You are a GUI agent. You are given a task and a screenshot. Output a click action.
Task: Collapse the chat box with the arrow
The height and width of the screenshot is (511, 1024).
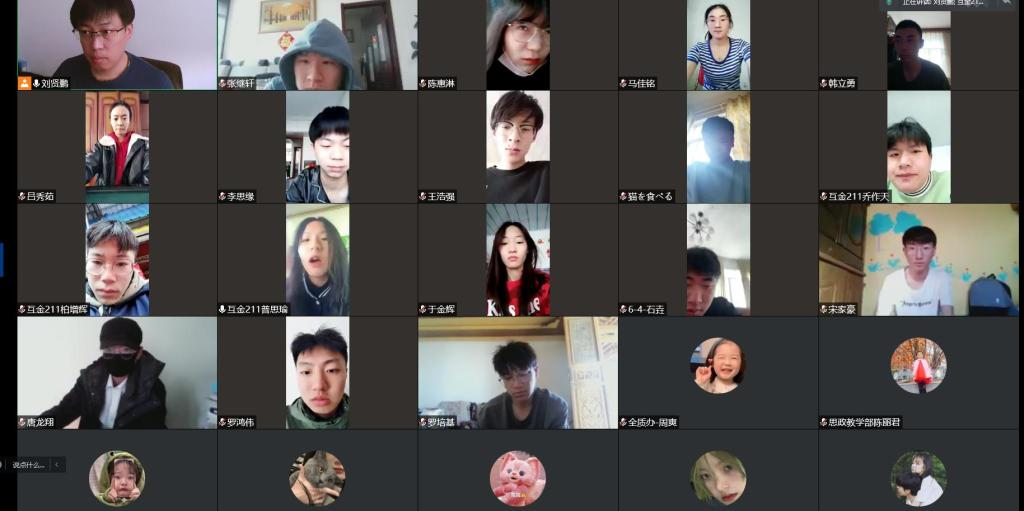pos(57,465)
